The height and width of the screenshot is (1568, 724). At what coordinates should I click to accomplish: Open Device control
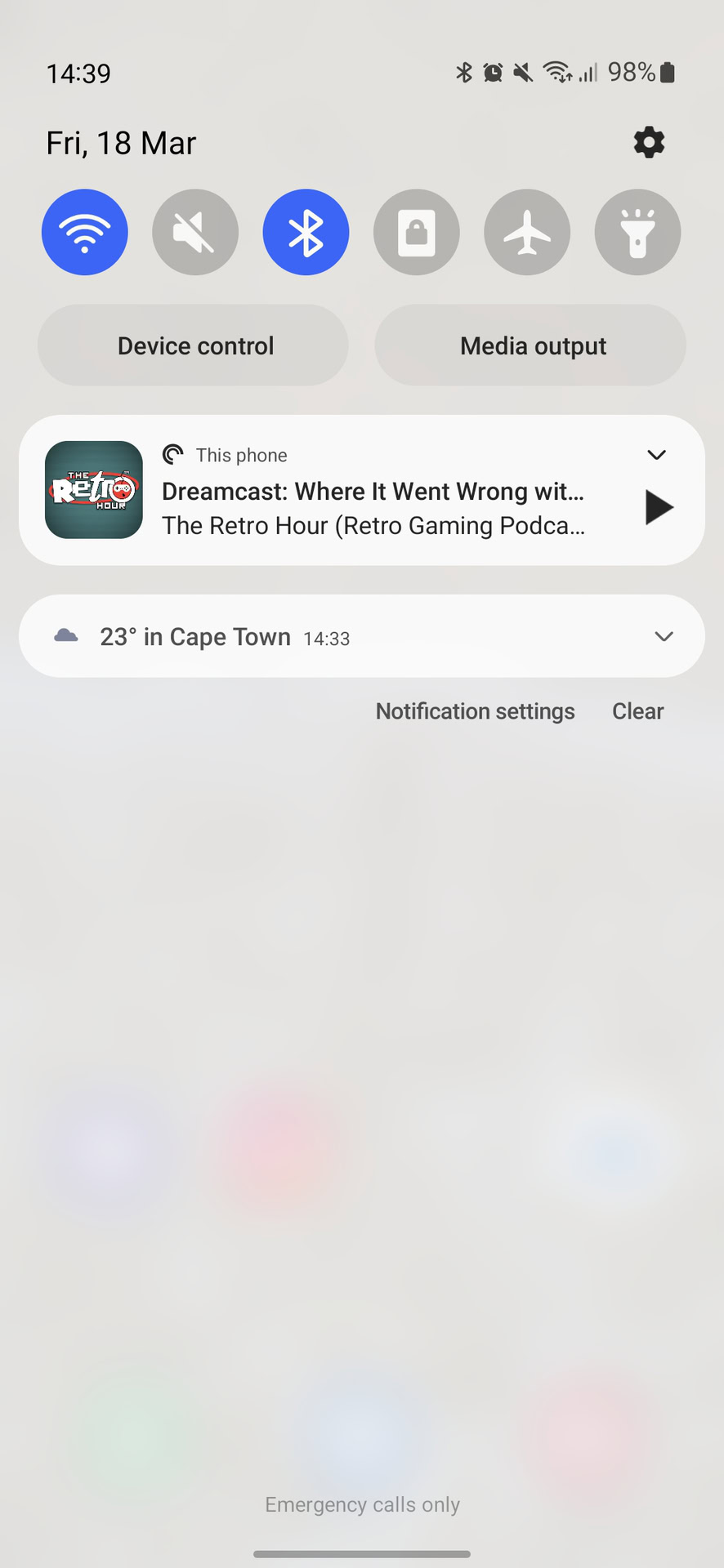coord(194,345)
